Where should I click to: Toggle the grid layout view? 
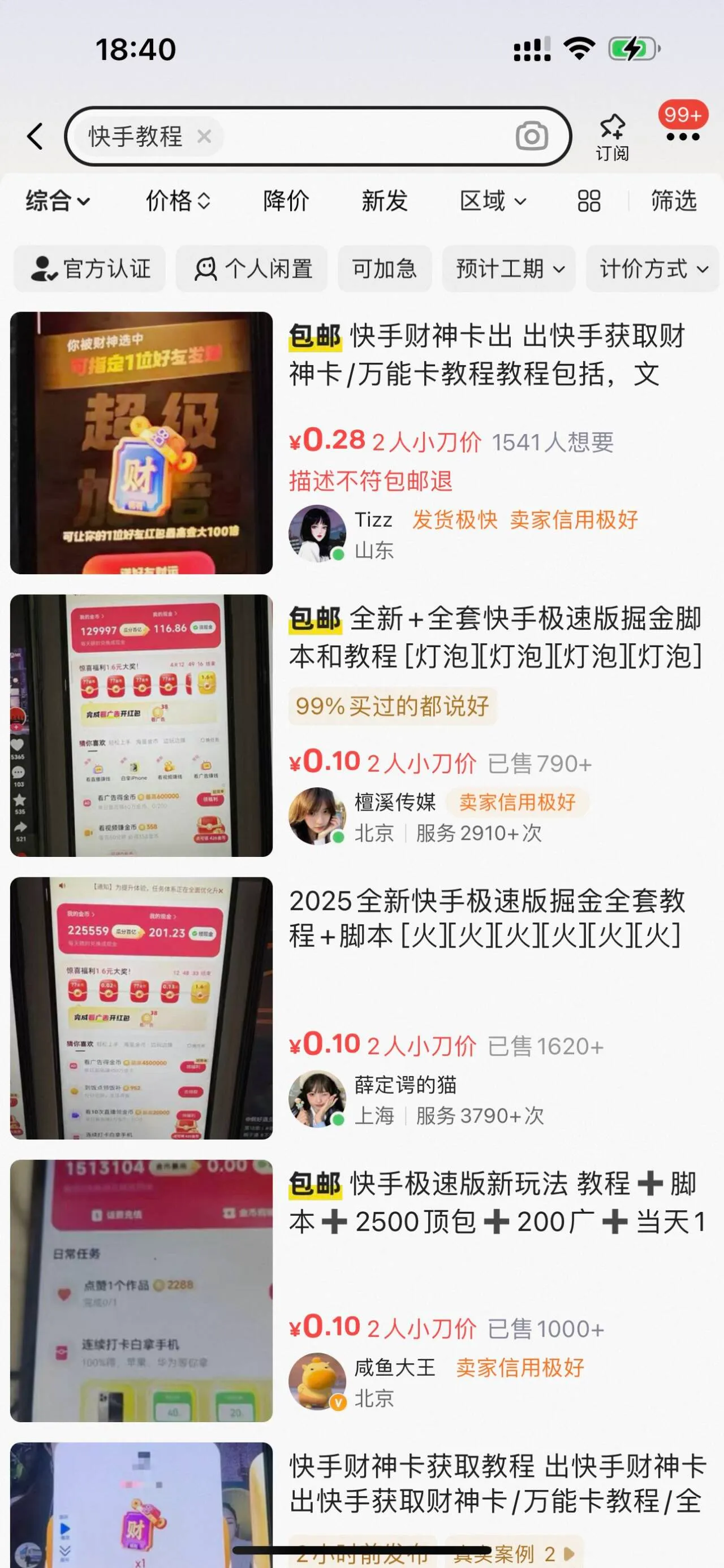(x=589, y=200)
